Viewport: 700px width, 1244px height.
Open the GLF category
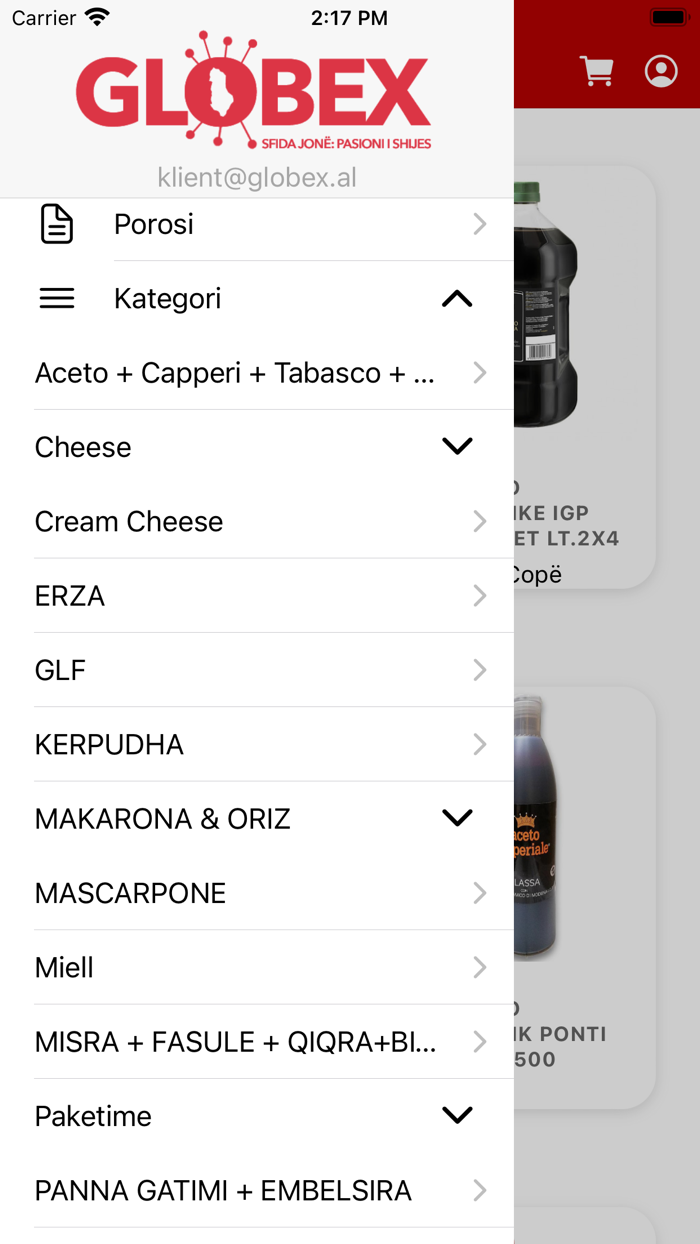coord(257,670)
